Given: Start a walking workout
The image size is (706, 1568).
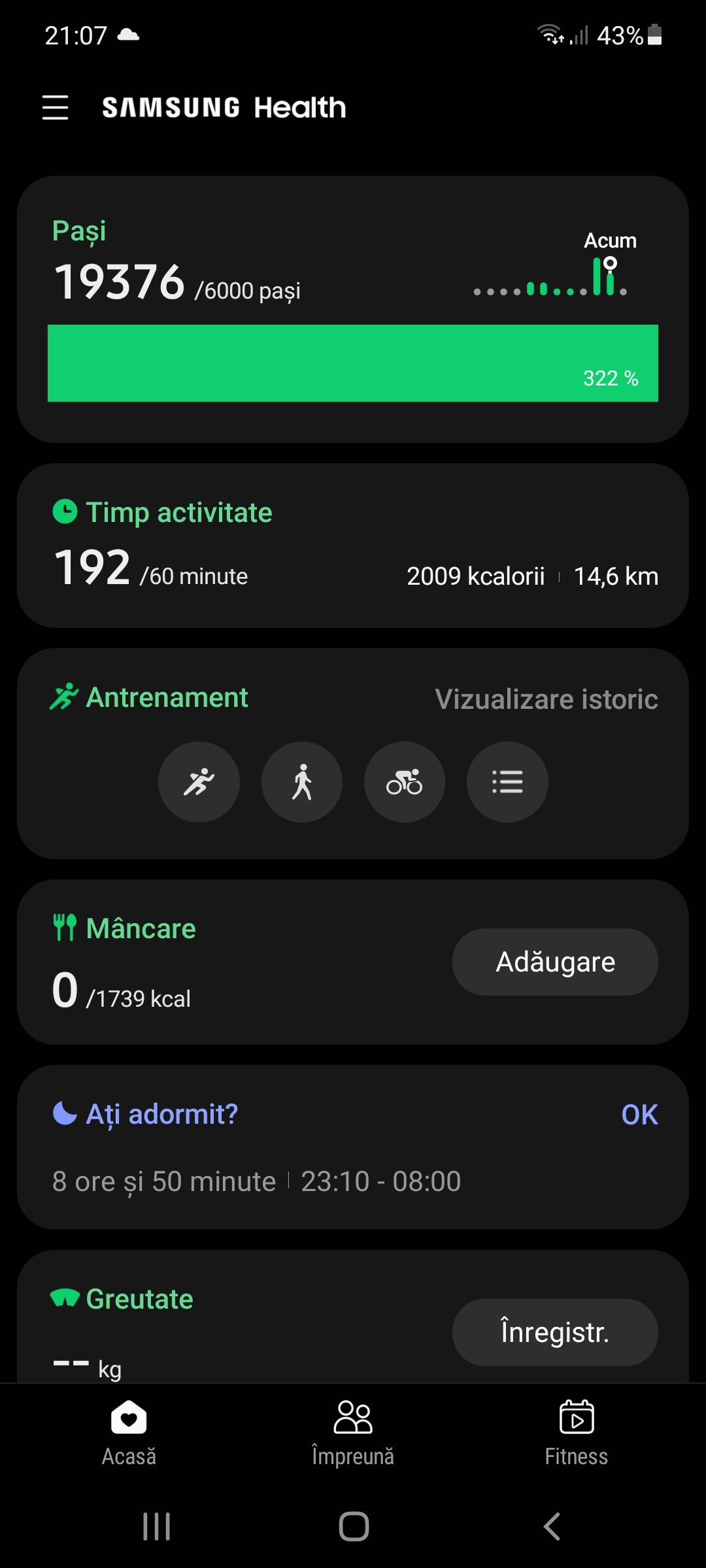Looking at the screenshot, I should coord(302,782).
